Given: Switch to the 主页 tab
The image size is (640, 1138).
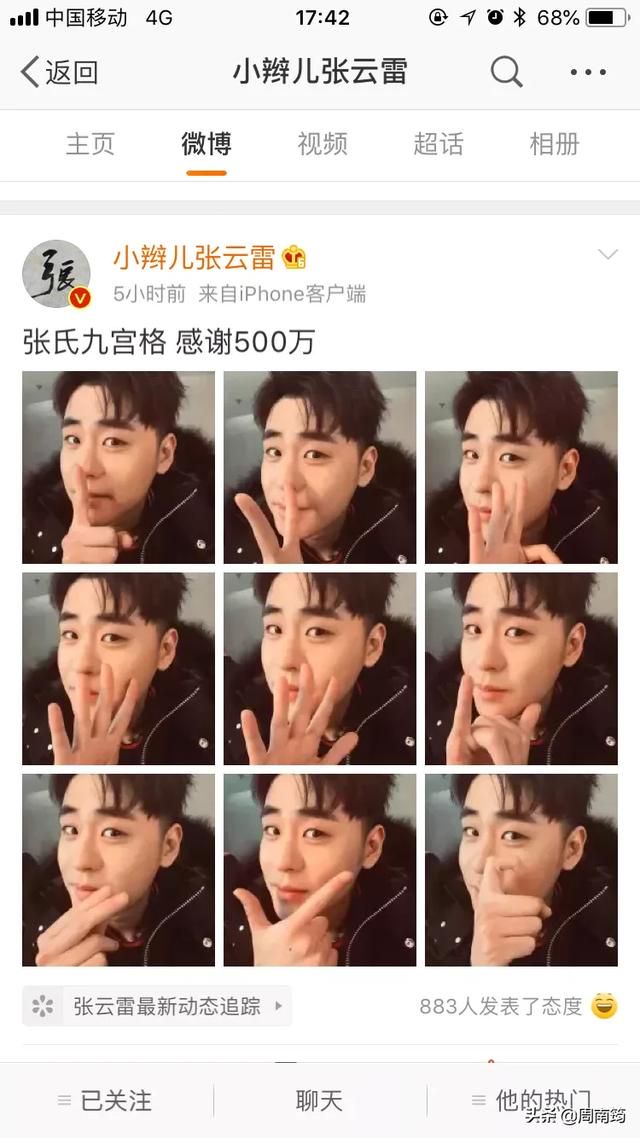Looking at the screenshot, I should pyautogui.click(x=90, y=144).
